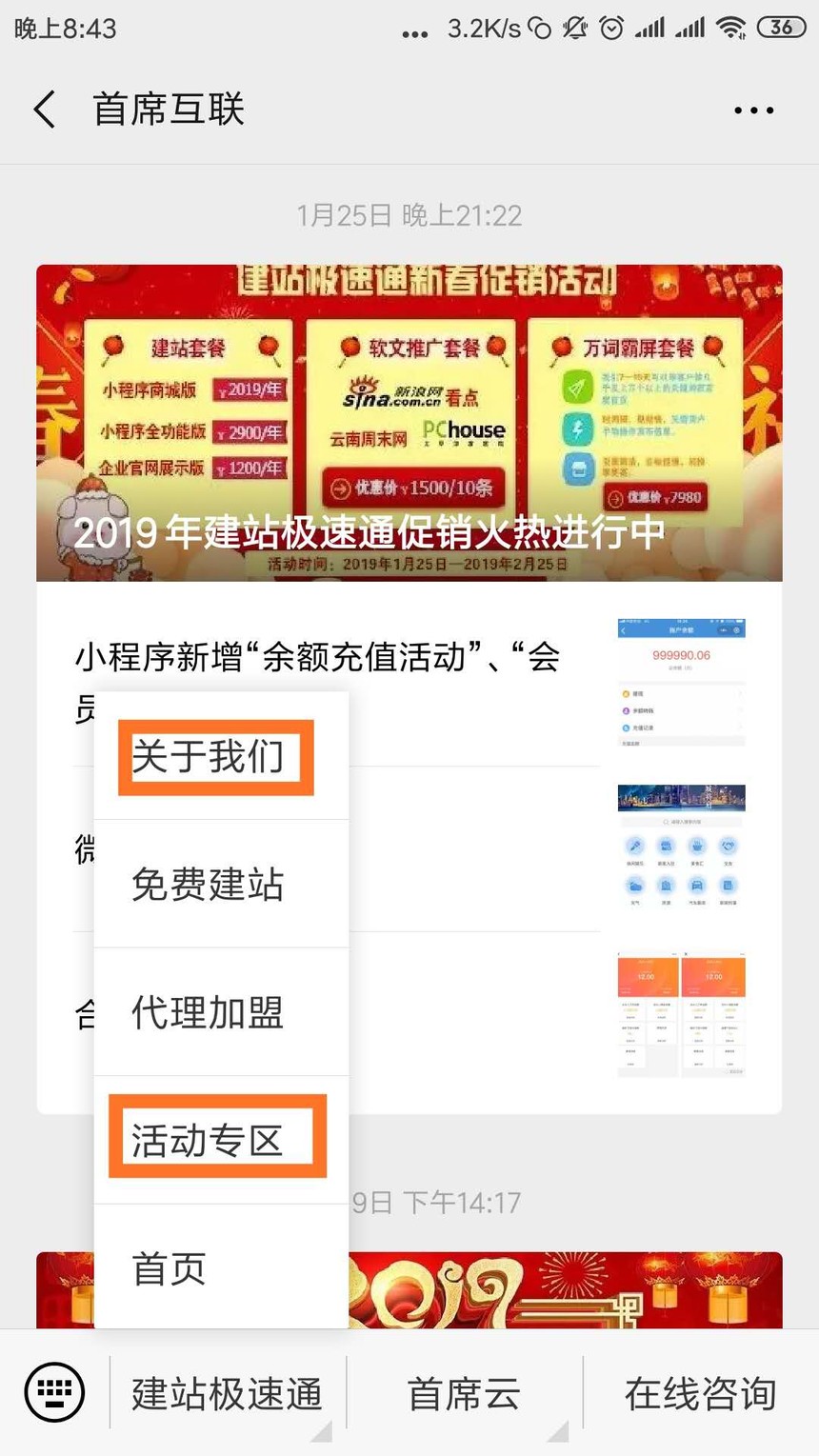Select 活动专区 from the menu
The image size is (819, 1456).
point(217,1140)
